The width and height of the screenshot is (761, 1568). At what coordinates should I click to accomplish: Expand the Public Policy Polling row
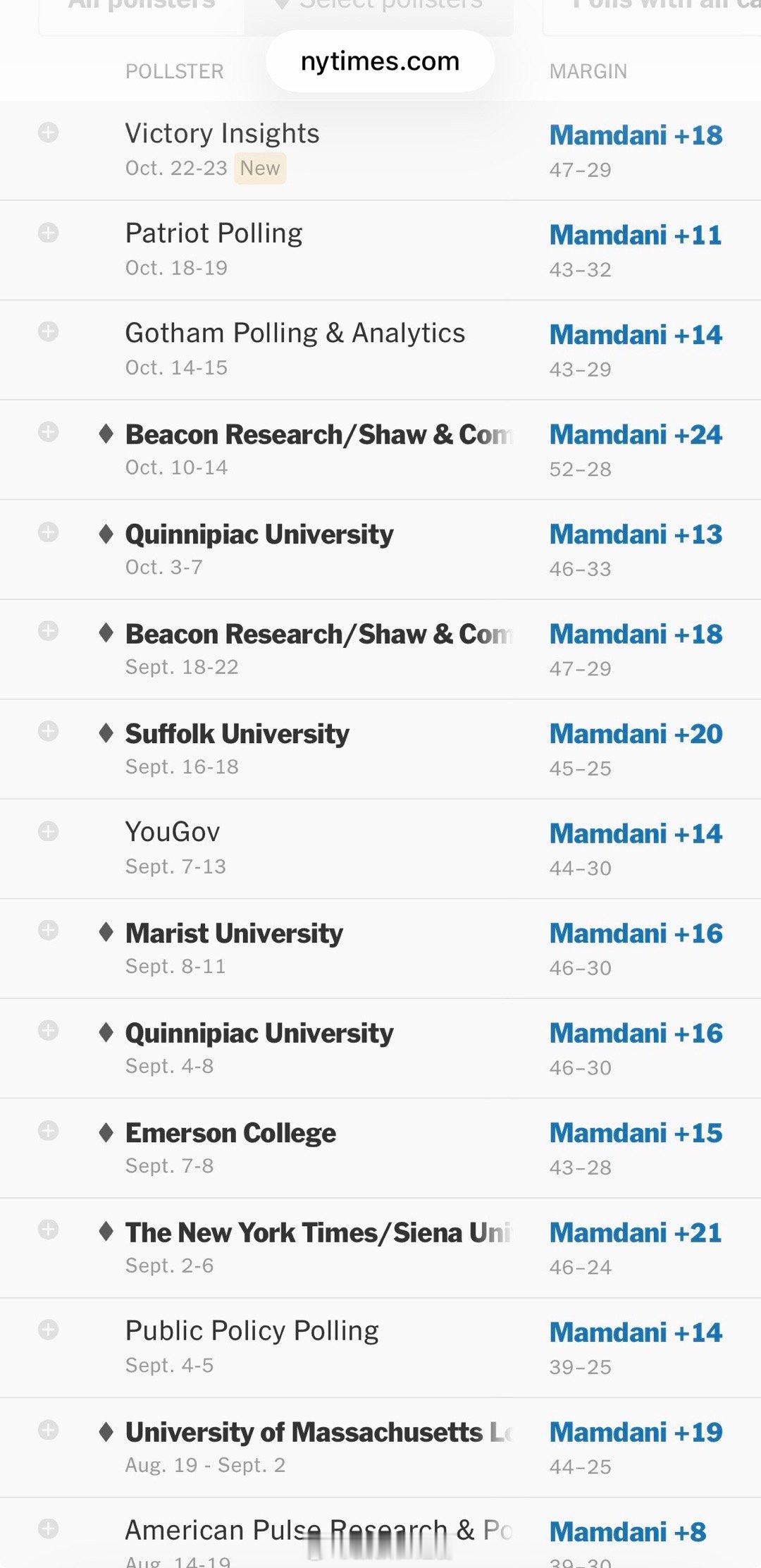(48, 1330)
